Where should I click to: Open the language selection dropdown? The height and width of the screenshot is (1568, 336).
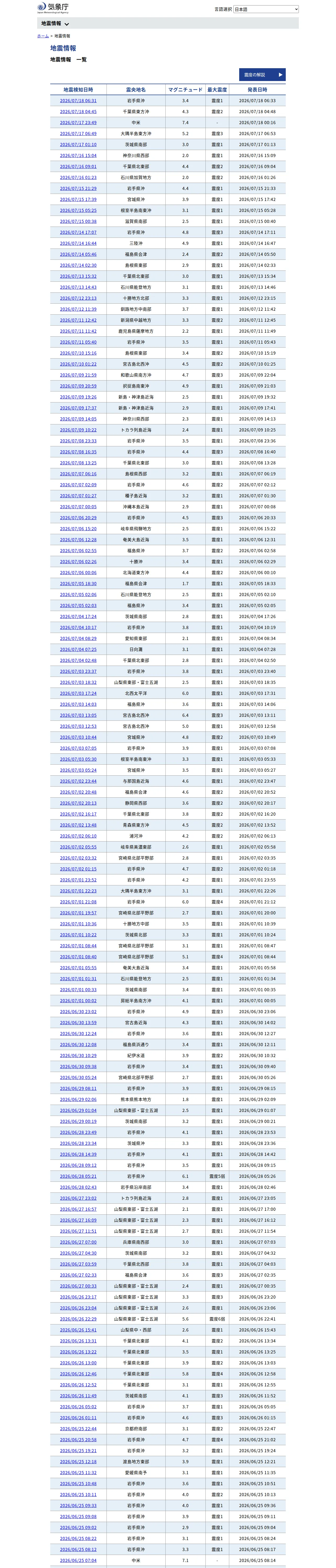pyautogui.click(x=266, y=9)
